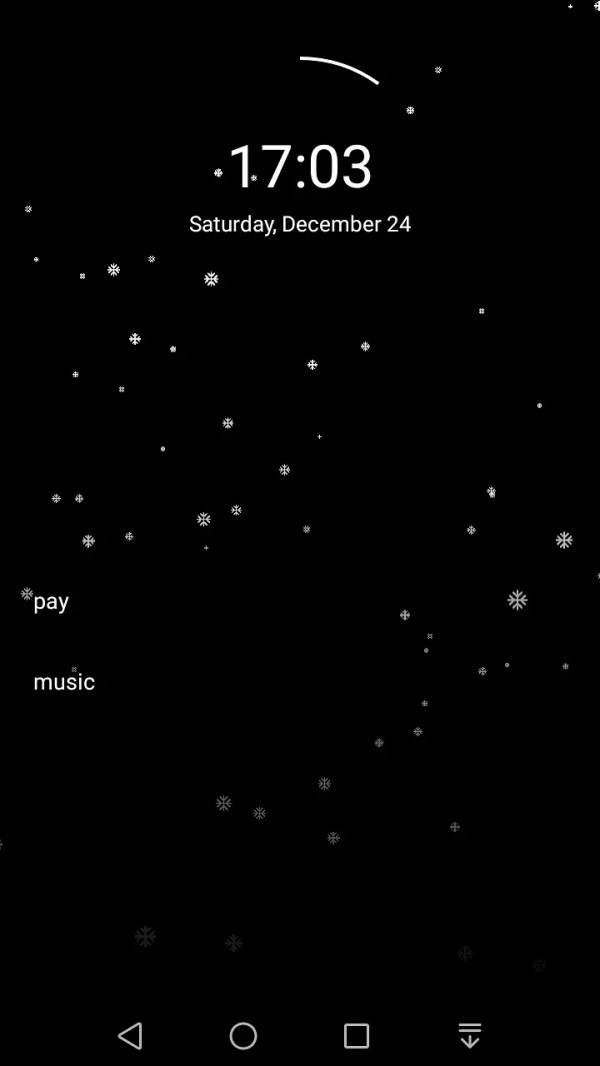Image resolution: width=600 pixels, height=1066 pixels.
Task: Open the pay folder
Action: click(x=51, y=601)
